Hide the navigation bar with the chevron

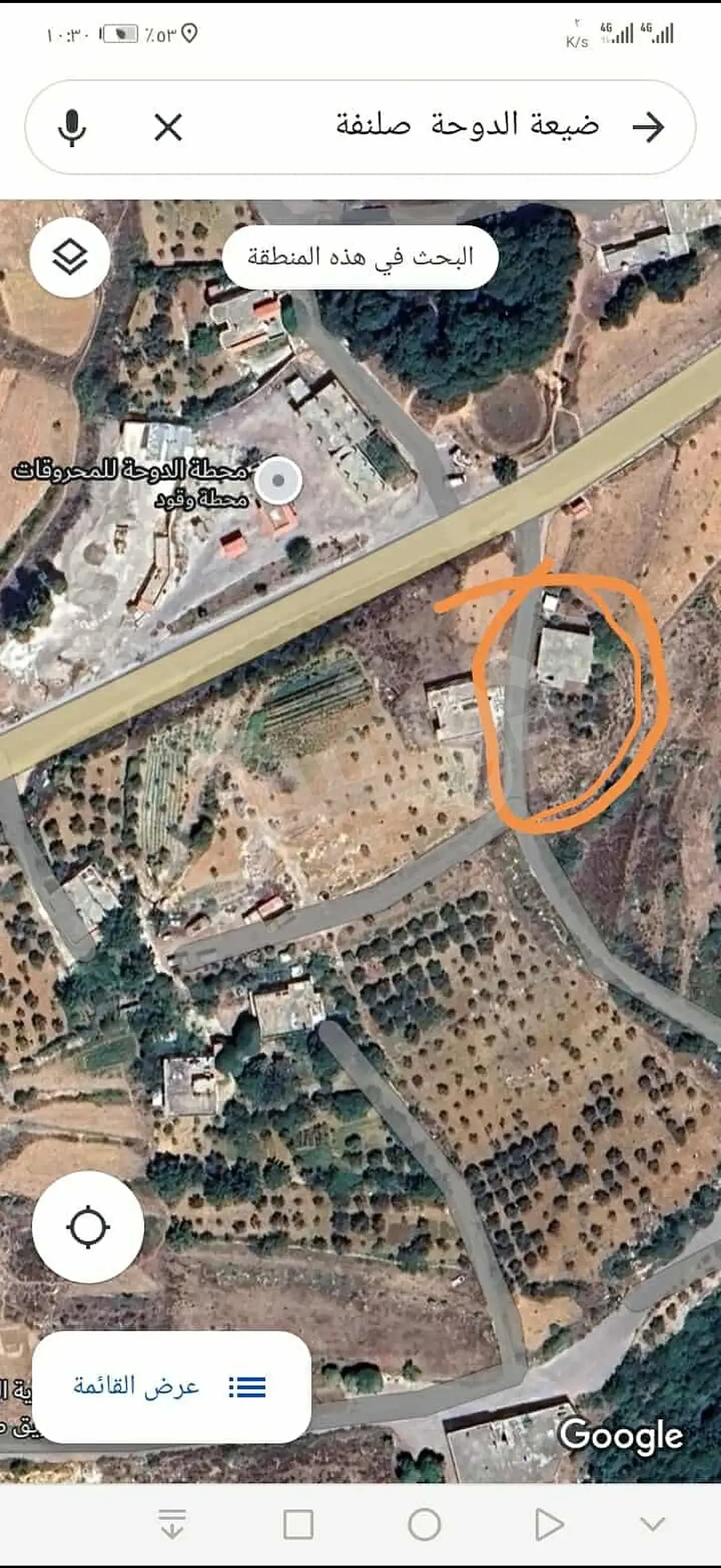tap(653, 1524)
